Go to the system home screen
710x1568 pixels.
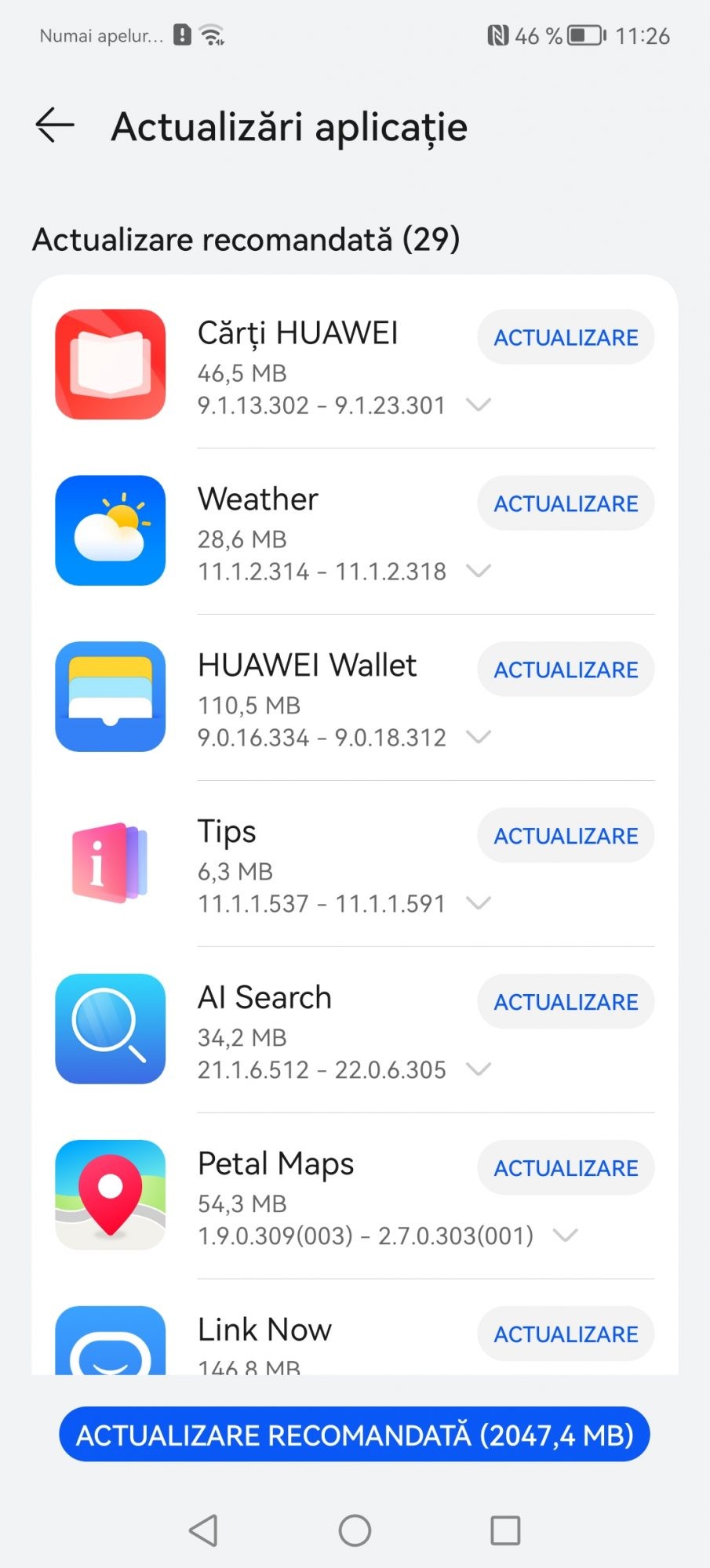[355, 1530]
